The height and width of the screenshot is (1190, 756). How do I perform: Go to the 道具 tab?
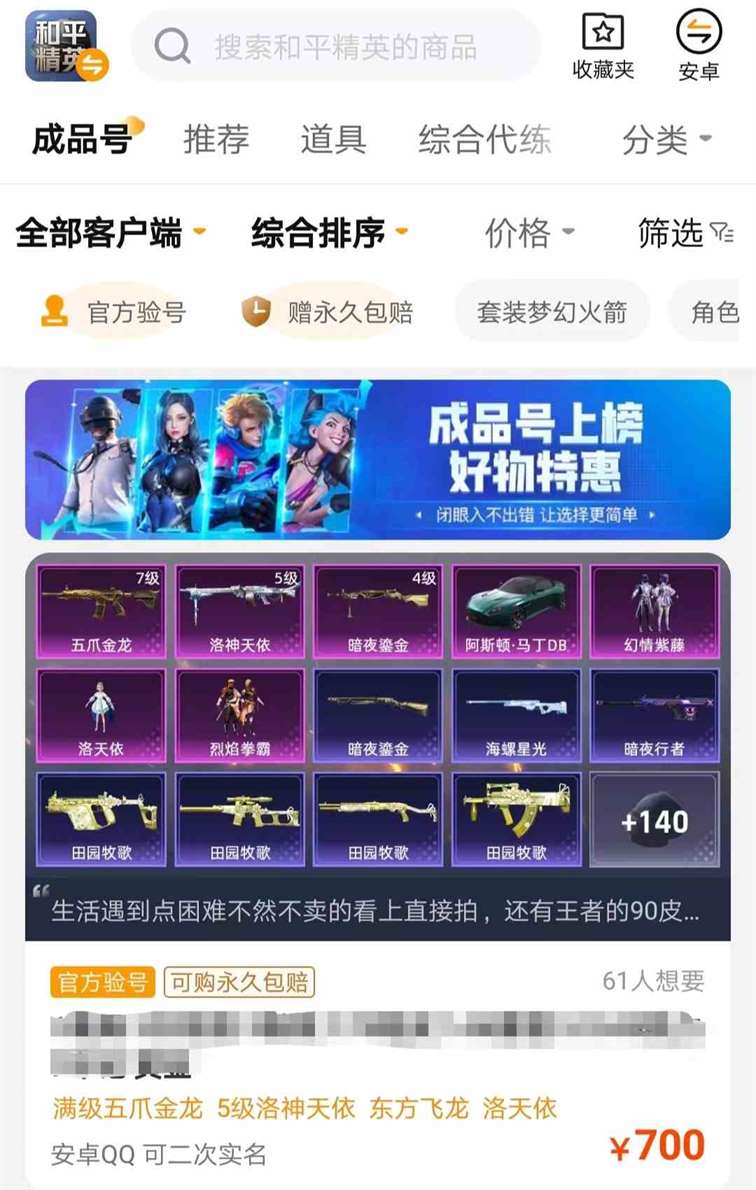(x=333, y=139)
